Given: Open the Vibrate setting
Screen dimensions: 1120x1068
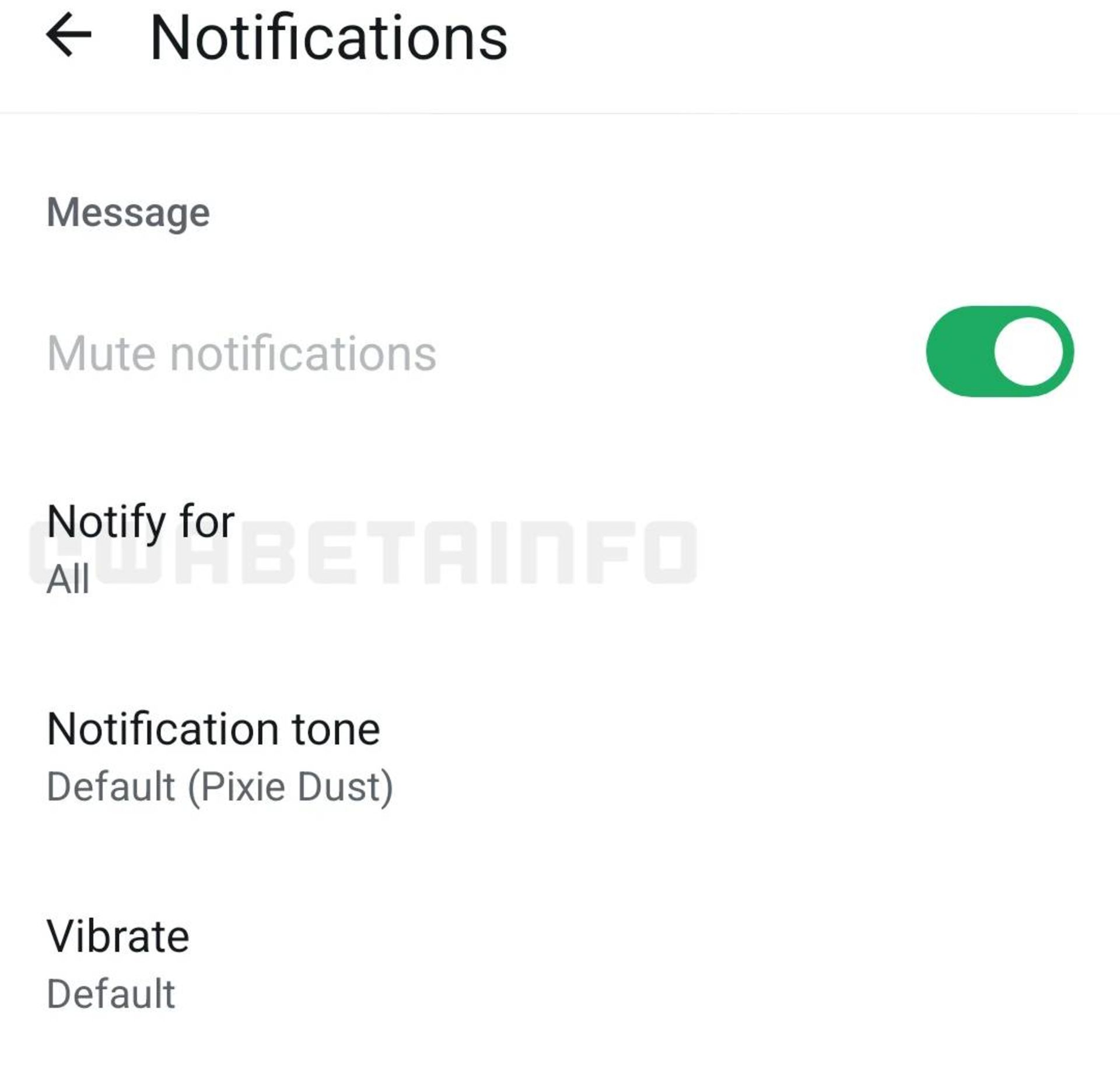Looking at the screenshot, I should pos(118,962).
